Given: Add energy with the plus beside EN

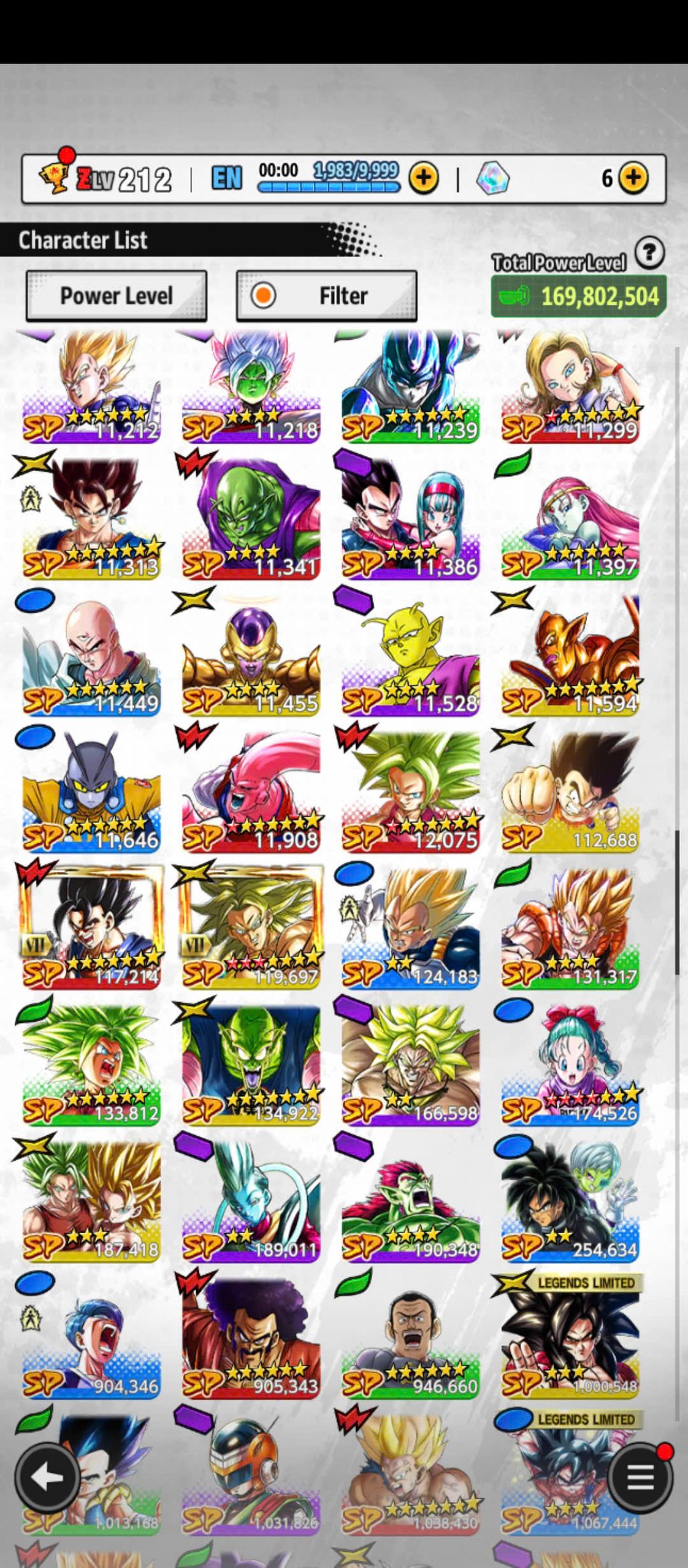Looking at the screenshot, I should 424,178.
